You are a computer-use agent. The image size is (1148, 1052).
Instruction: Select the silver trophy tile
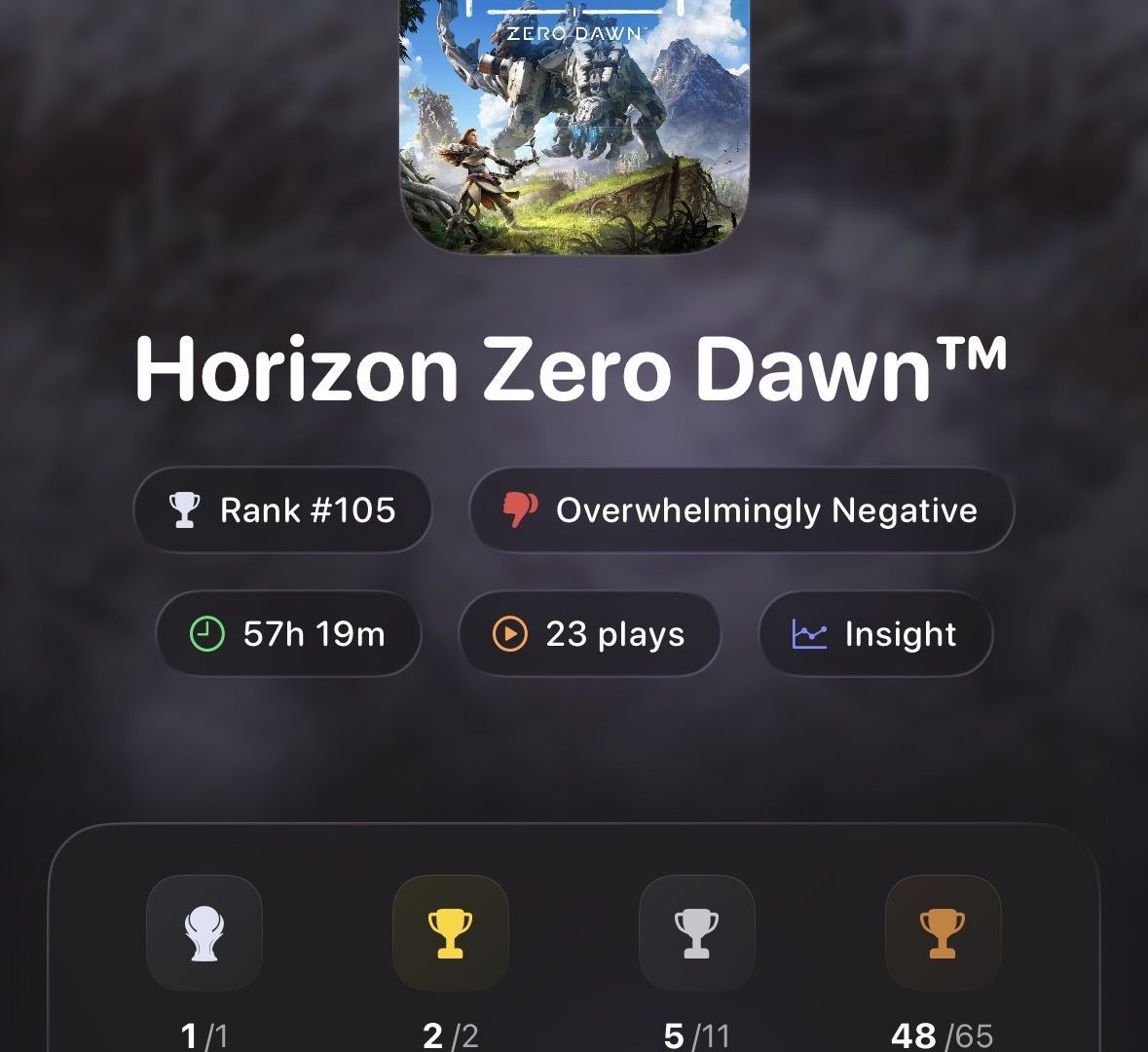[x=696, y=933]
